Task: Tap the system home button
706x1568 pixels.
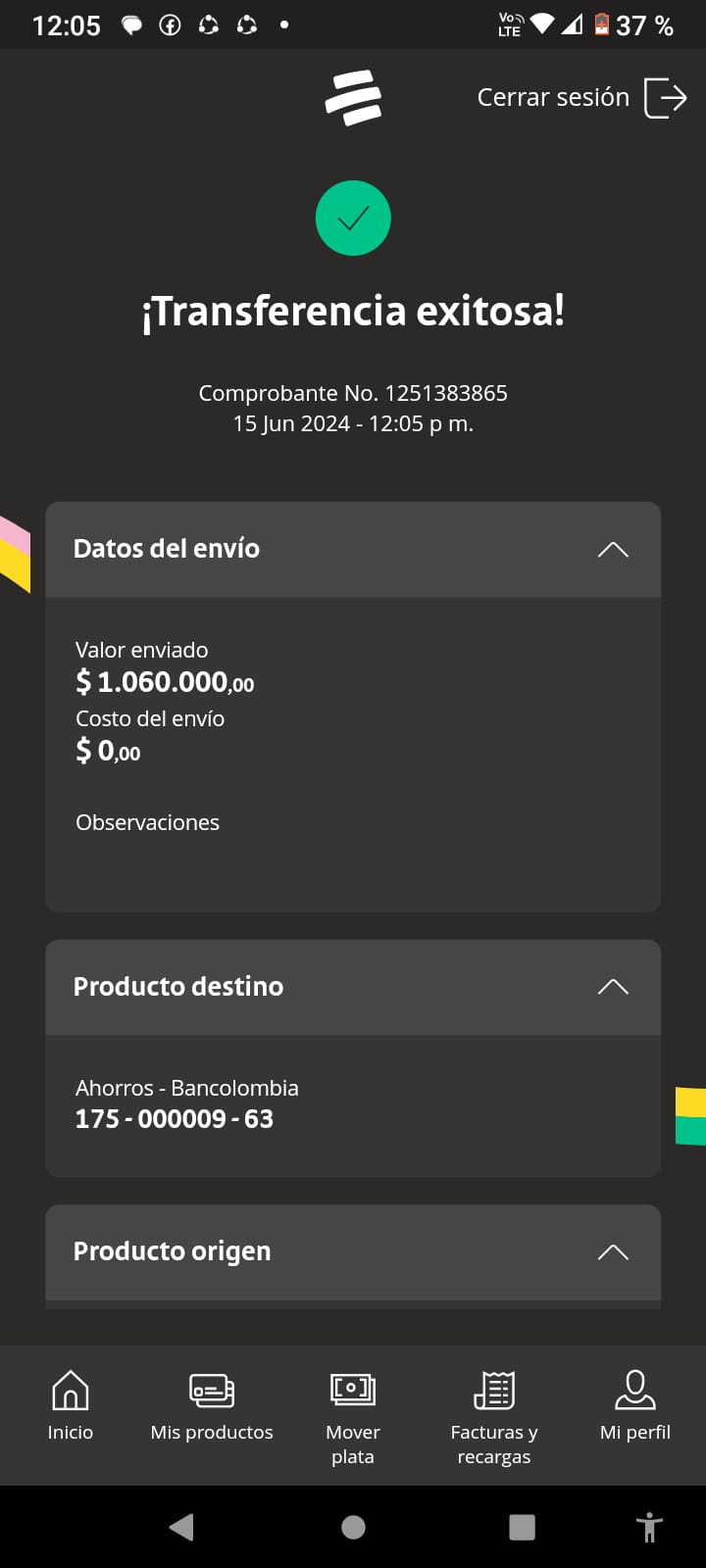Action: 353,1527
